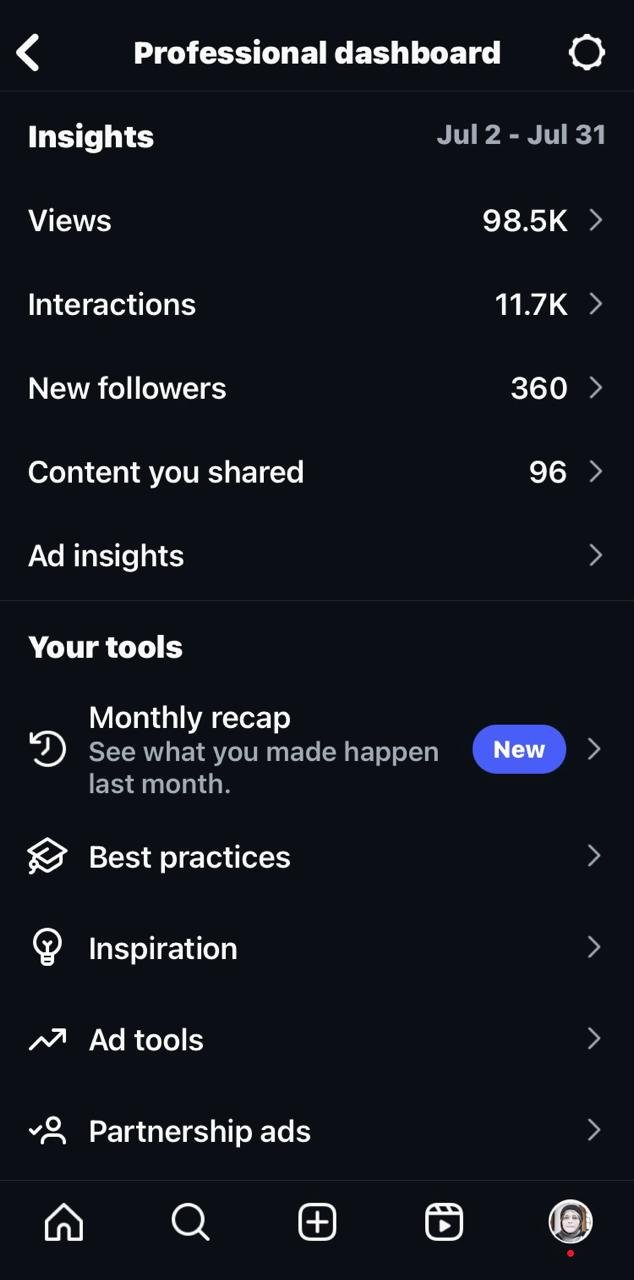Open the Monthly recap tool

[x=316, y=749]
